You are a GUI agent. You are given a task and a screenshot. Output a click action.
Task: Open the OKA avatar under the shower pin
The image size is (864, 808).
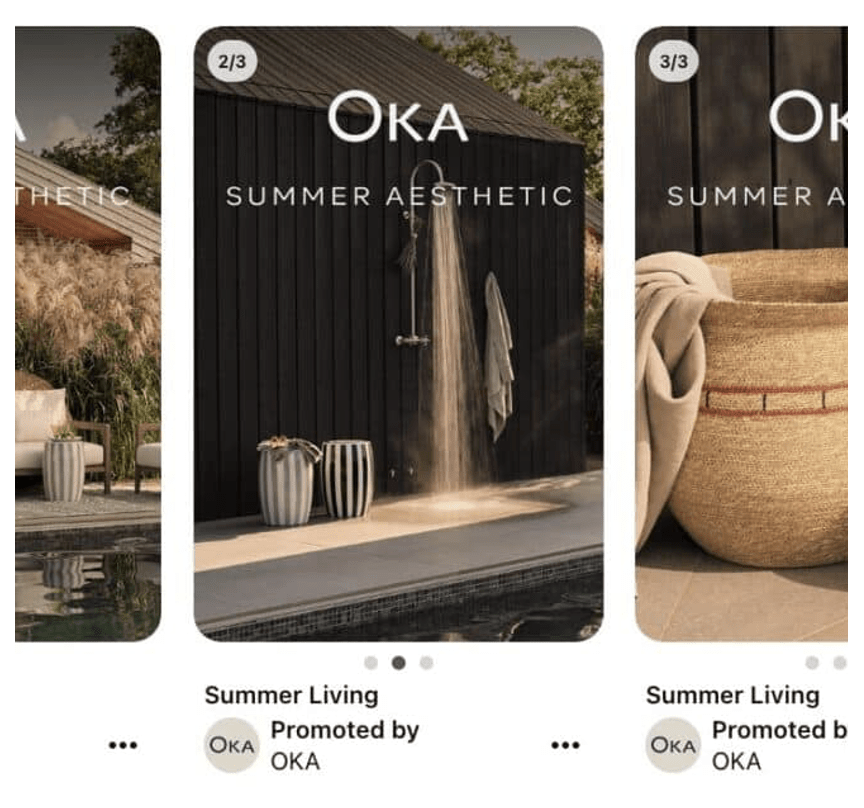pyautogui.click(x=231, y=745)
